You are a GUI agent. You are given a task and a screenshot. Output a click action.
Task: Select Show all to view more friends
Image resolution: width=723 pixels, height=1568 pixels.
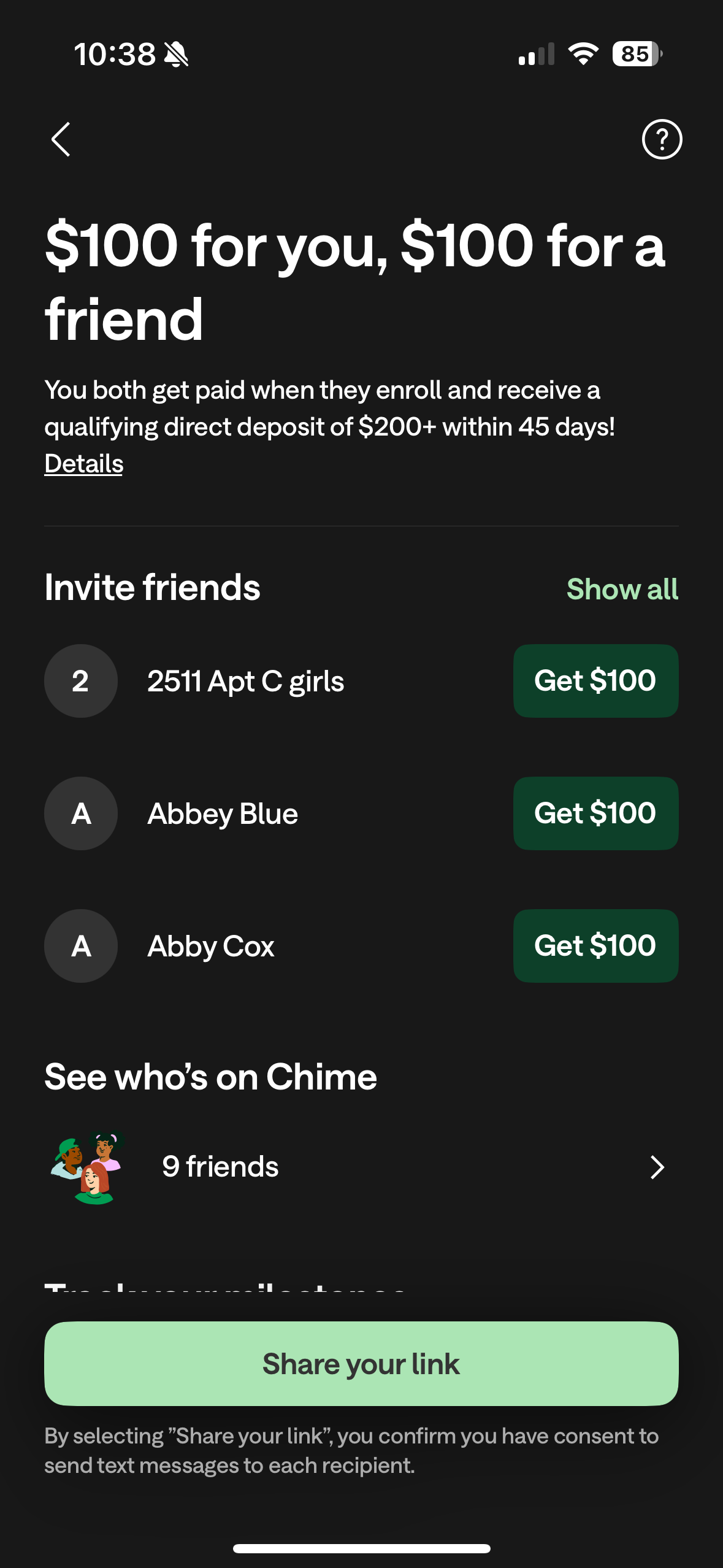click(623, 588)
